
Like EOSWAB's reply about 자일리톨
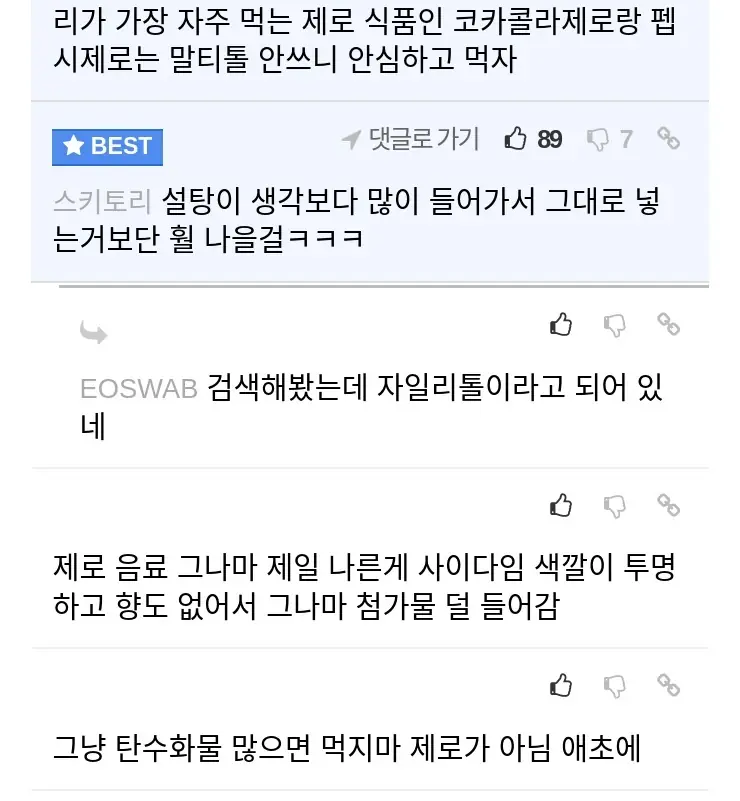[561, 324]
